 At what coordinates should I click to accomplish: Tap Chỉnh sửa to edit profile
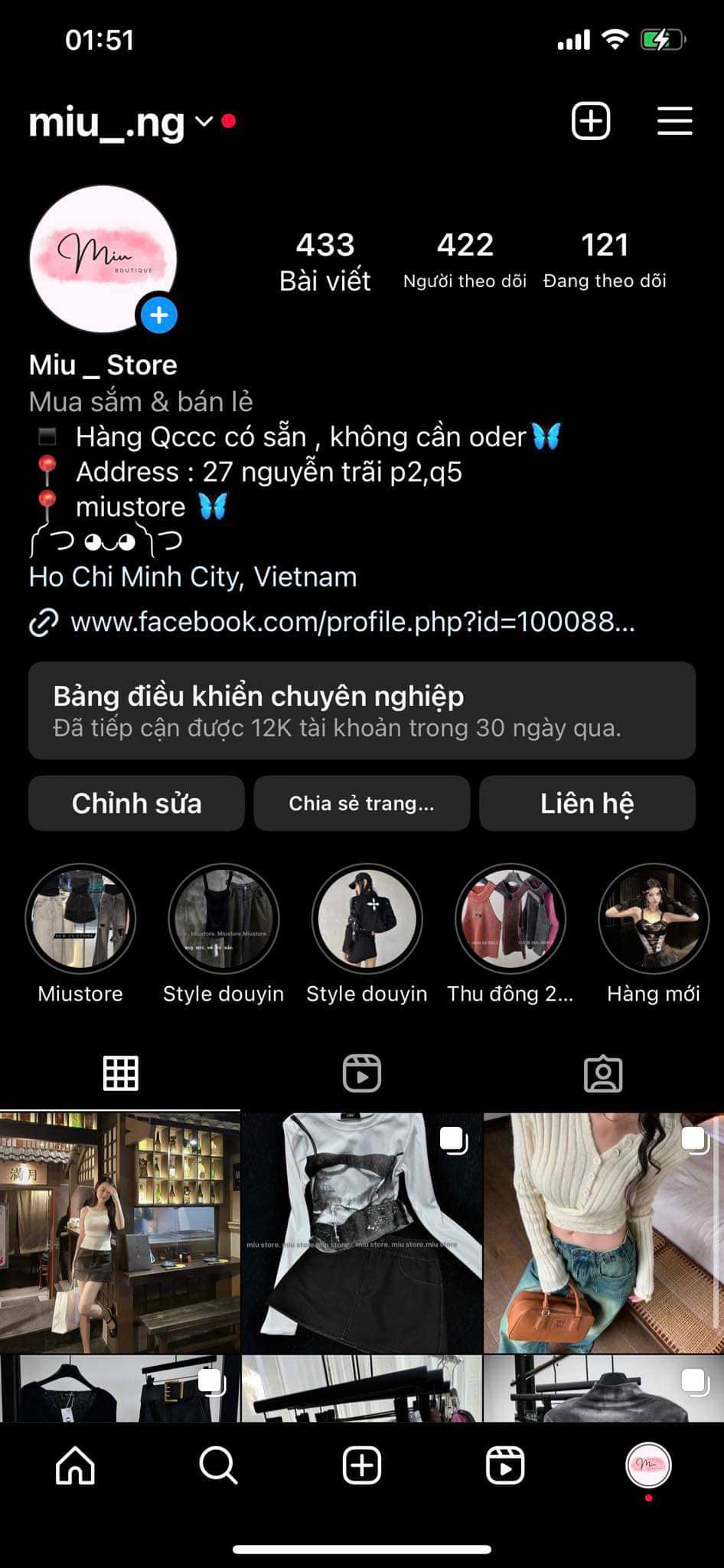click(x=136, y=803)
